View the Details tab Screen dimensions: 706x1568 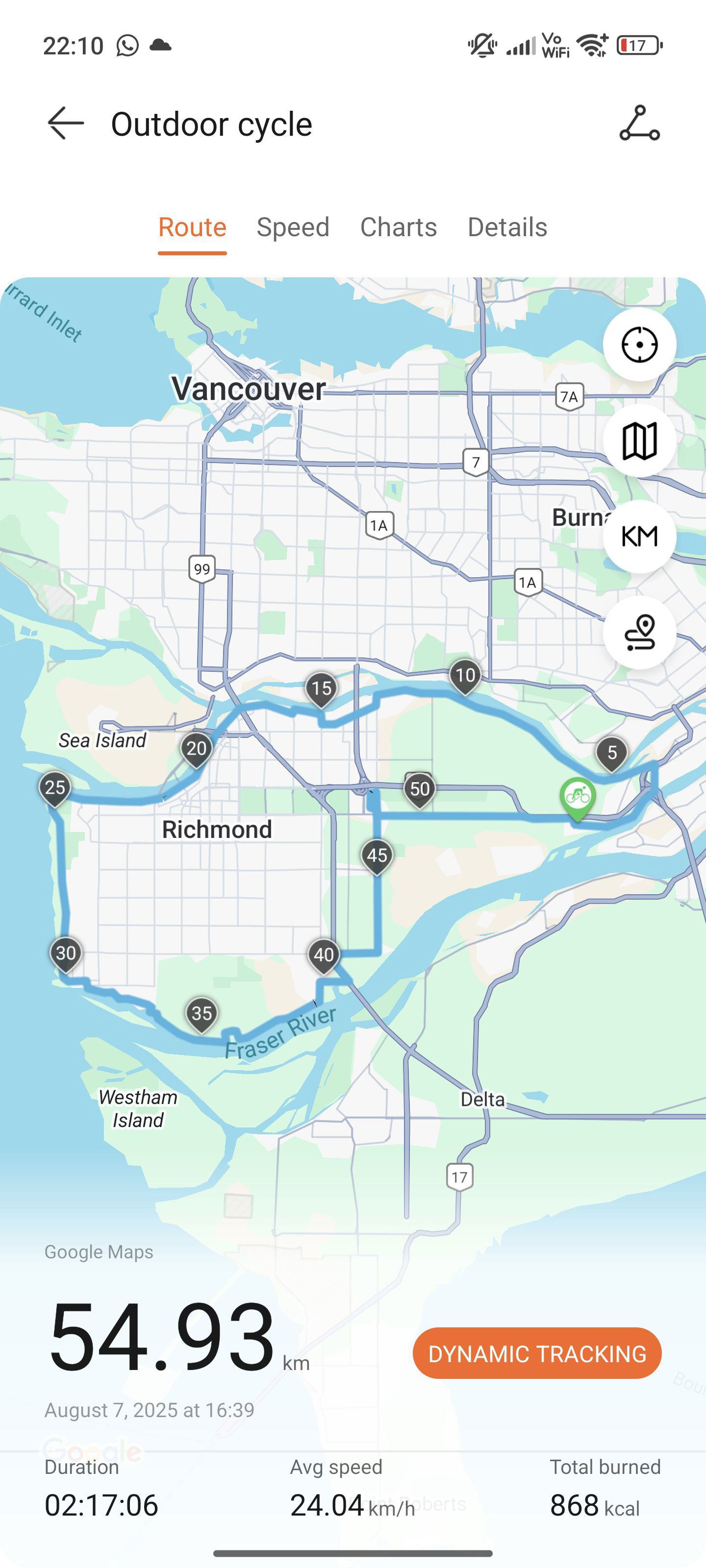coord(507,227)
